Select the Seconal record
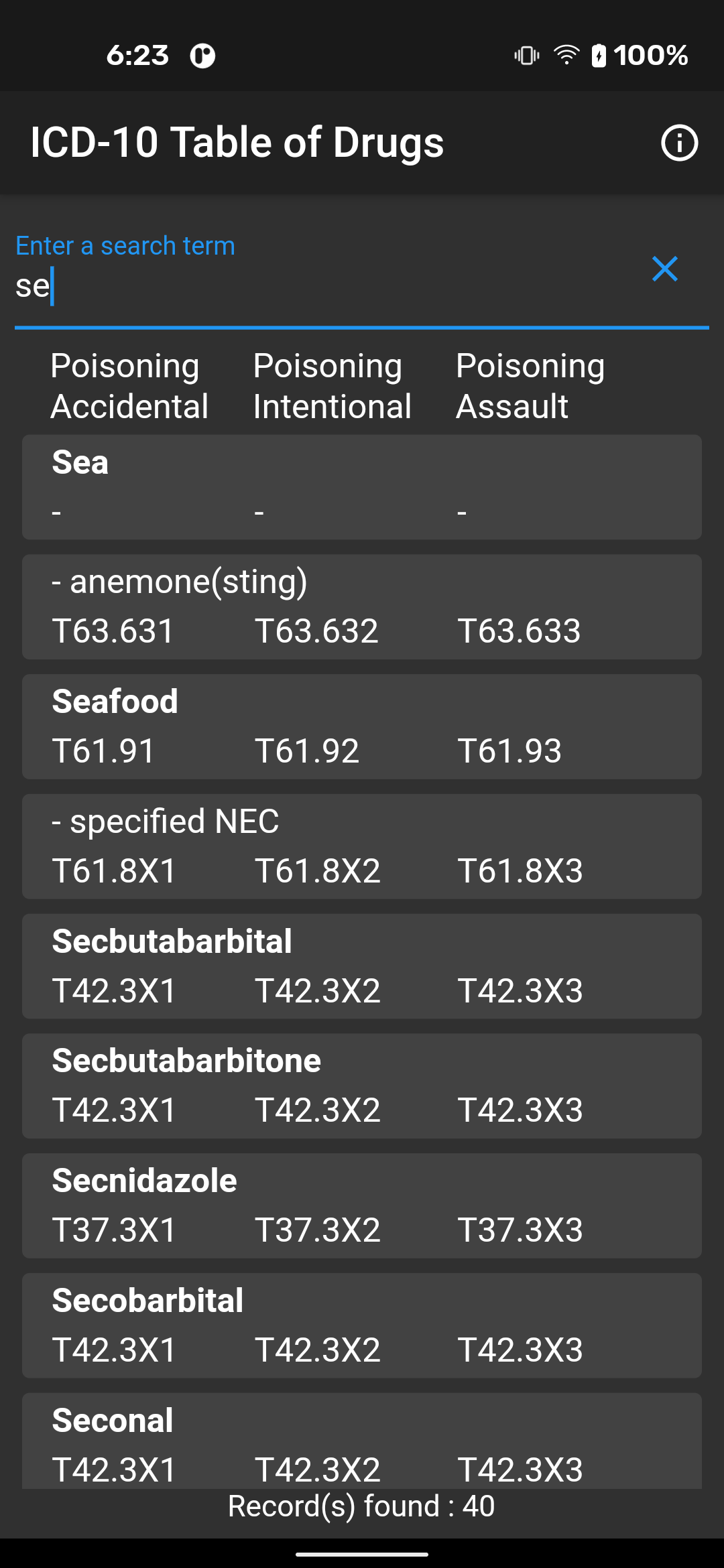The width and height of the screenshot is (724, 1568). (x=362, y=1441)
